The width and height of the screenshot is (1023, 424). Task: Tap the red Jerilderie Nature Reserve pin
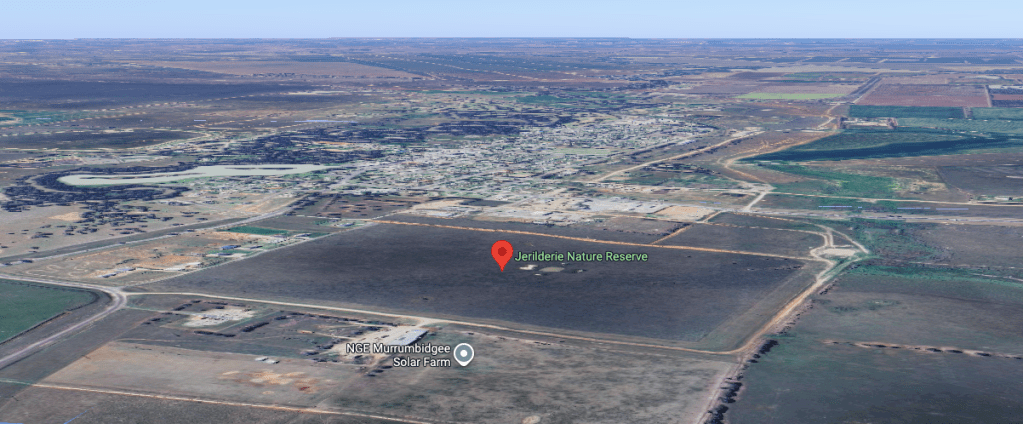click(x=502, y=254)
